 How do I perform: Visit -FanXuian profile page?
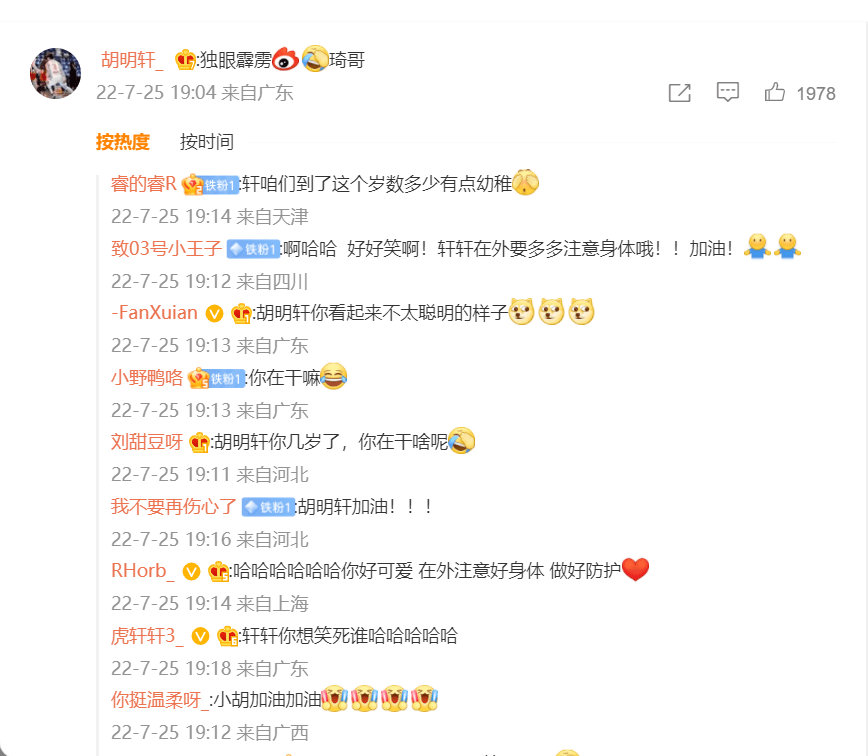click(x=154, y=313)
